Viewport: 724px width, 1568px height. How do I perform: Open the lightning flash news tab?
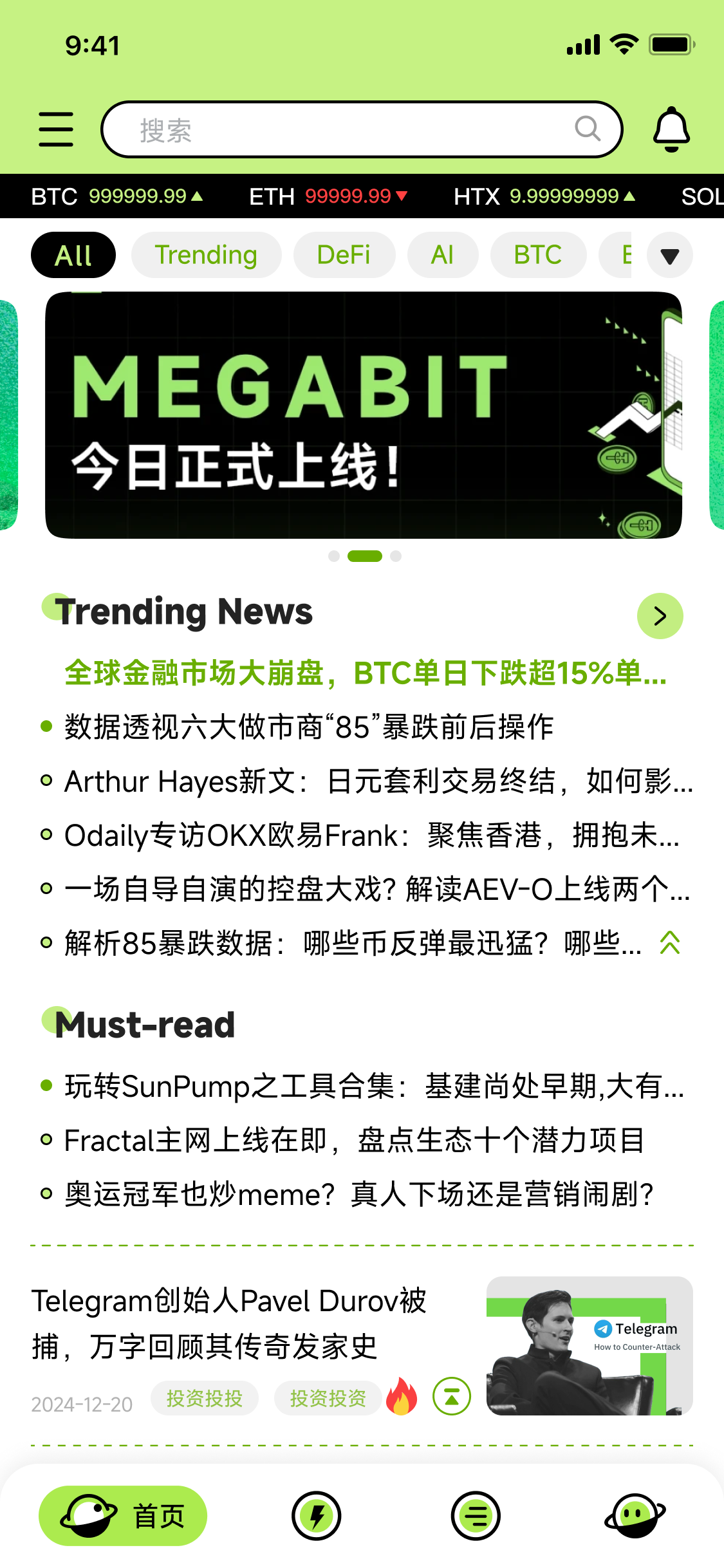tap(316, 1515)
